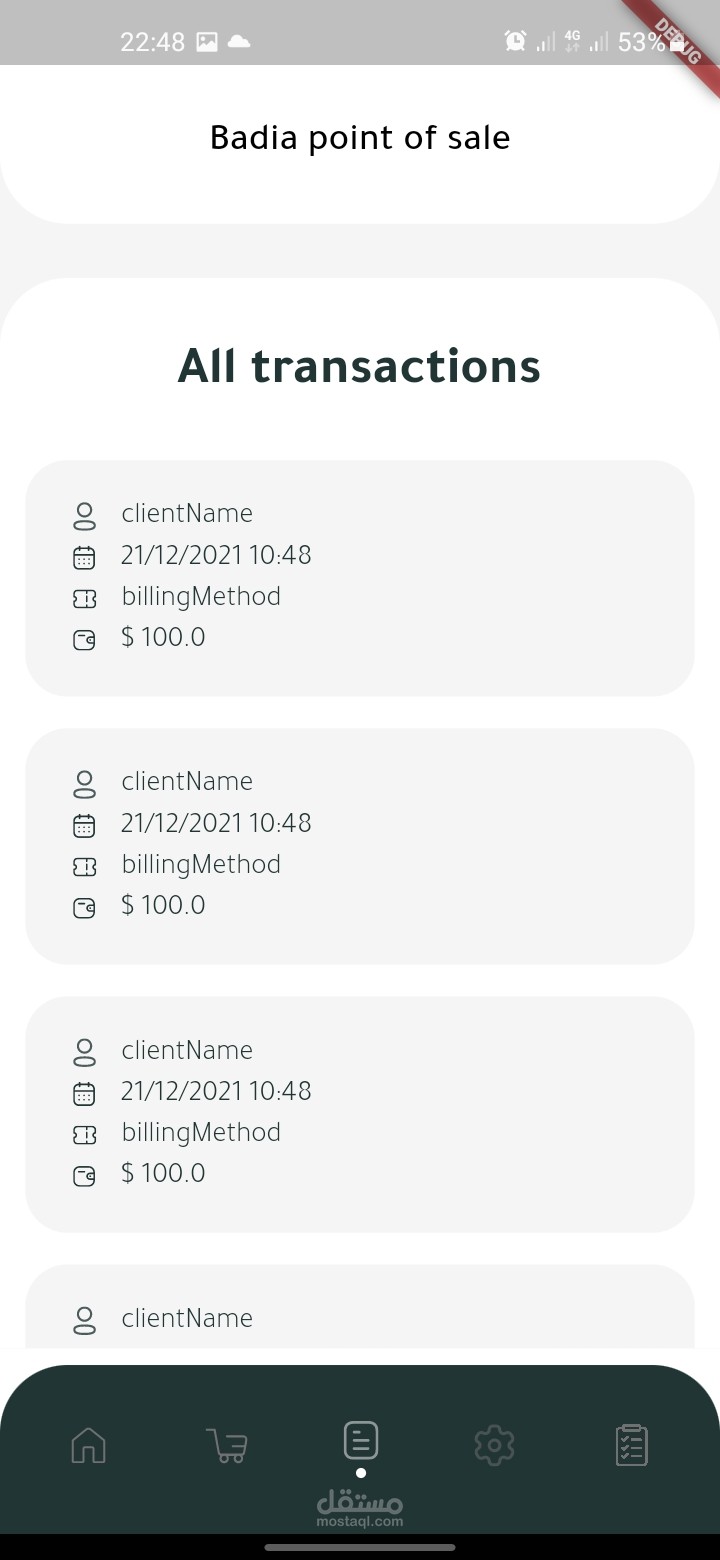Go to the home tab
Viewport: 720px width, 1560px height.
click(89, 1445)
